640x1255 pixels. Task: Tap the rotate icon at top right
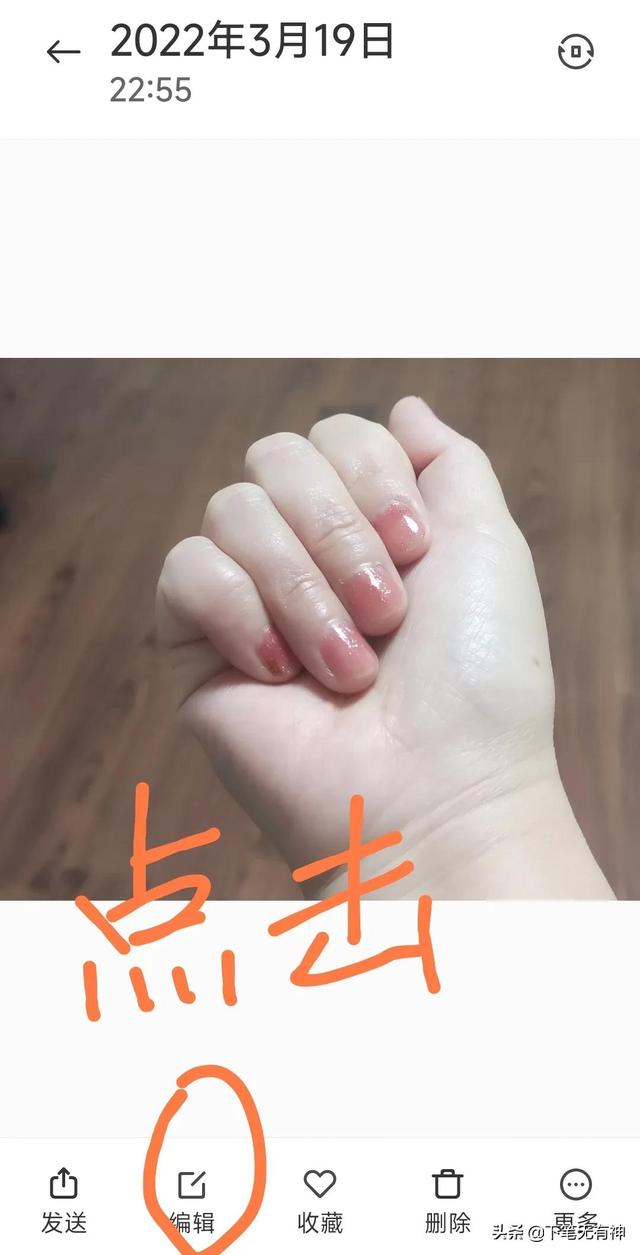point(576,50)
